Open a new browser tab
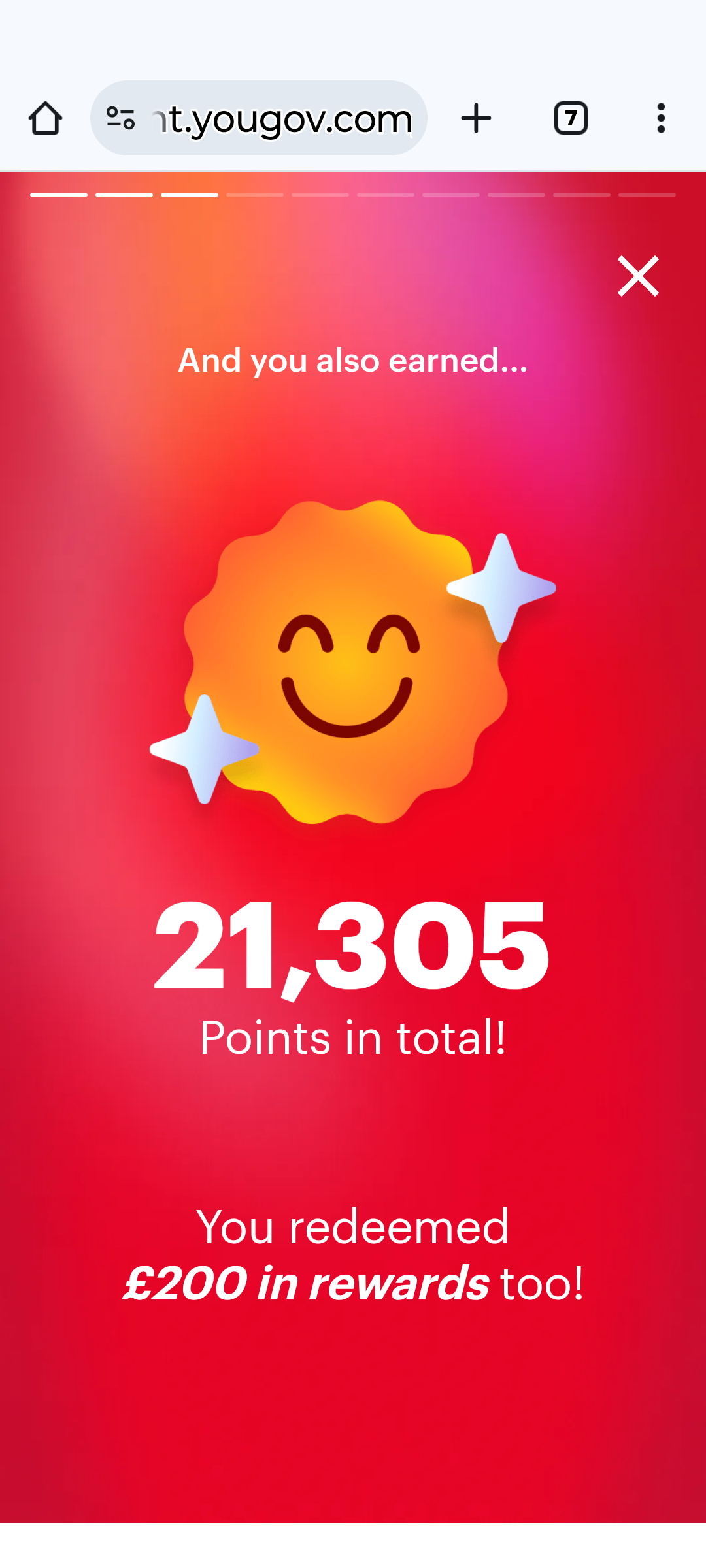706x1568 pixels. tap(476, 118)
